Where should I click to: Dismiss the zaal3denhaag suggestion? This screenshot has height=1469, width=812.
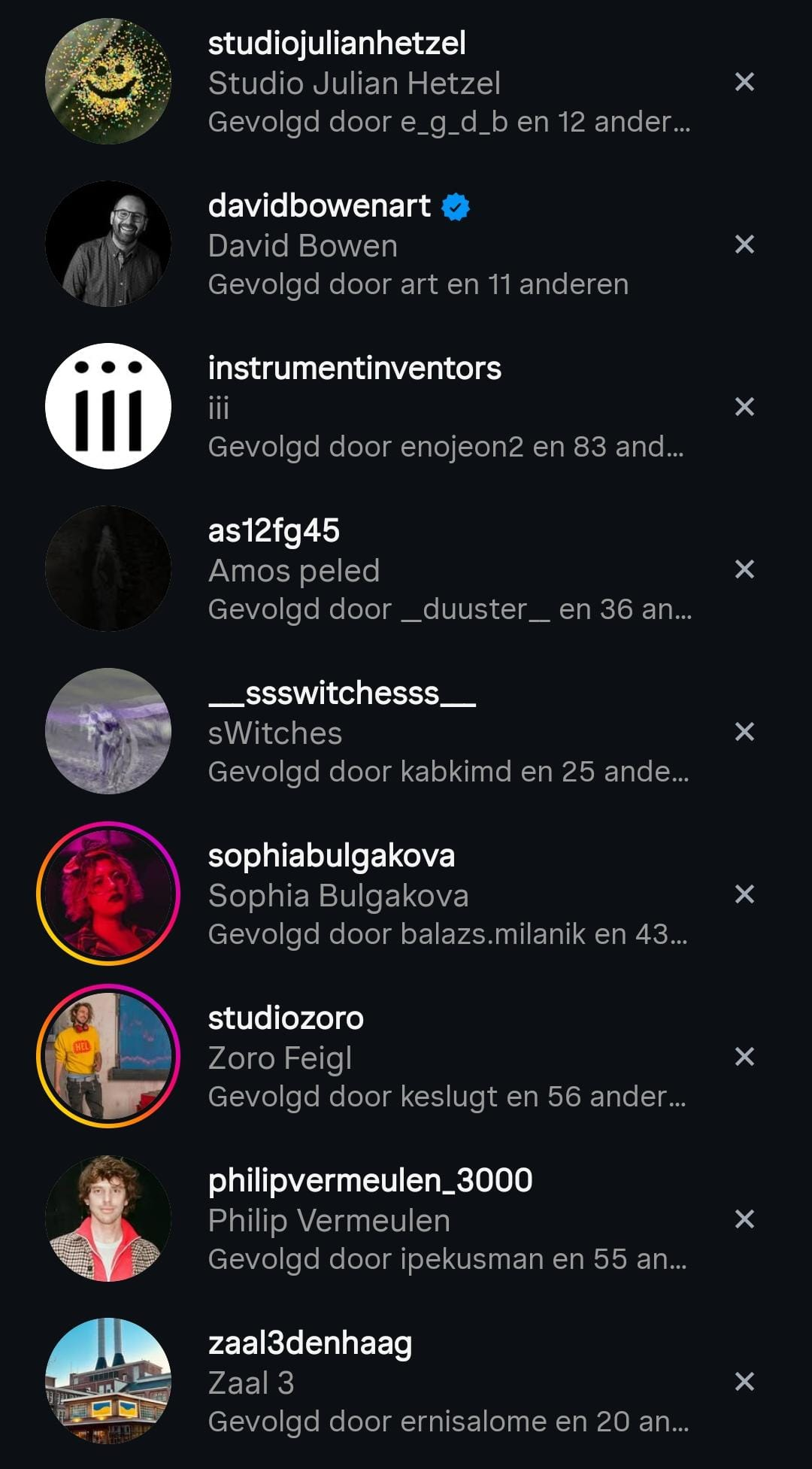click(744, 1382)
